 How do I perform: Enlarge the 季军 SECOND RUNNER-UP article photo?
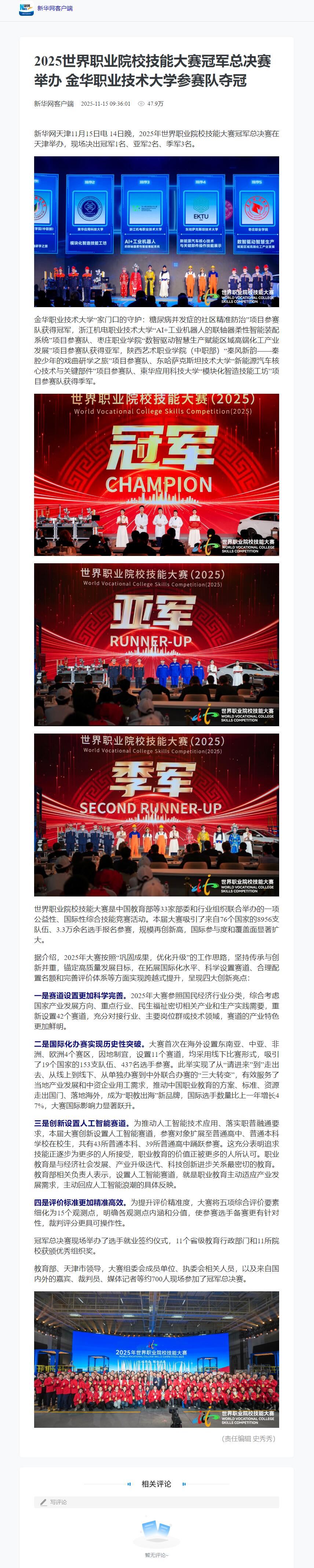point(156,814)
